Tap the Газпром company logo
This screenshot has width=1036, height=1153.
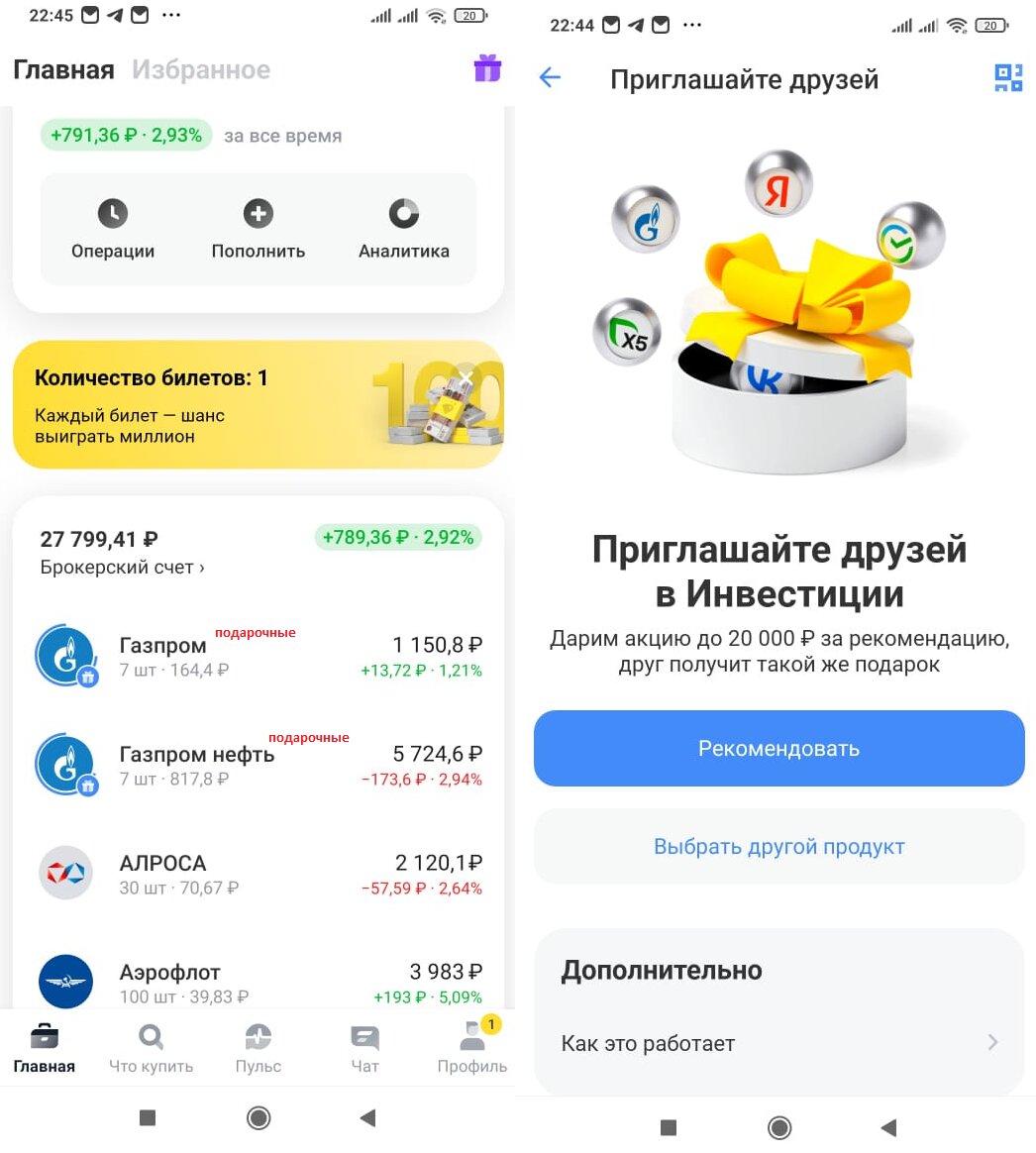[65, 654]
